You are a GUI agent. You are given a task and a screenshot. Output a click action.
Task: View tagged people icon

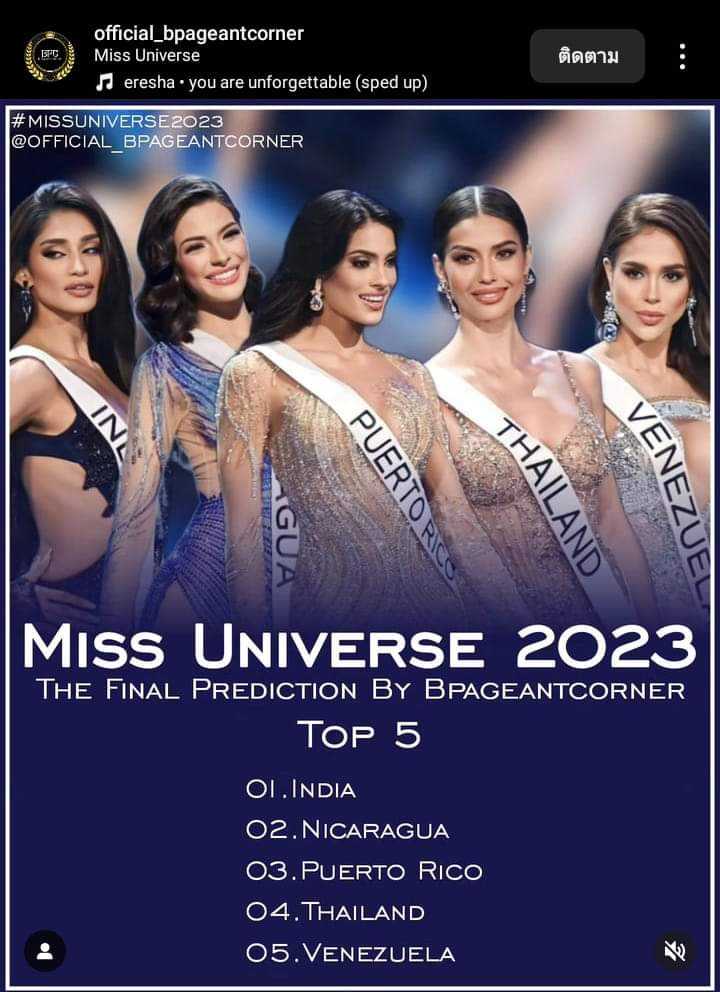[x=44, y=950]
